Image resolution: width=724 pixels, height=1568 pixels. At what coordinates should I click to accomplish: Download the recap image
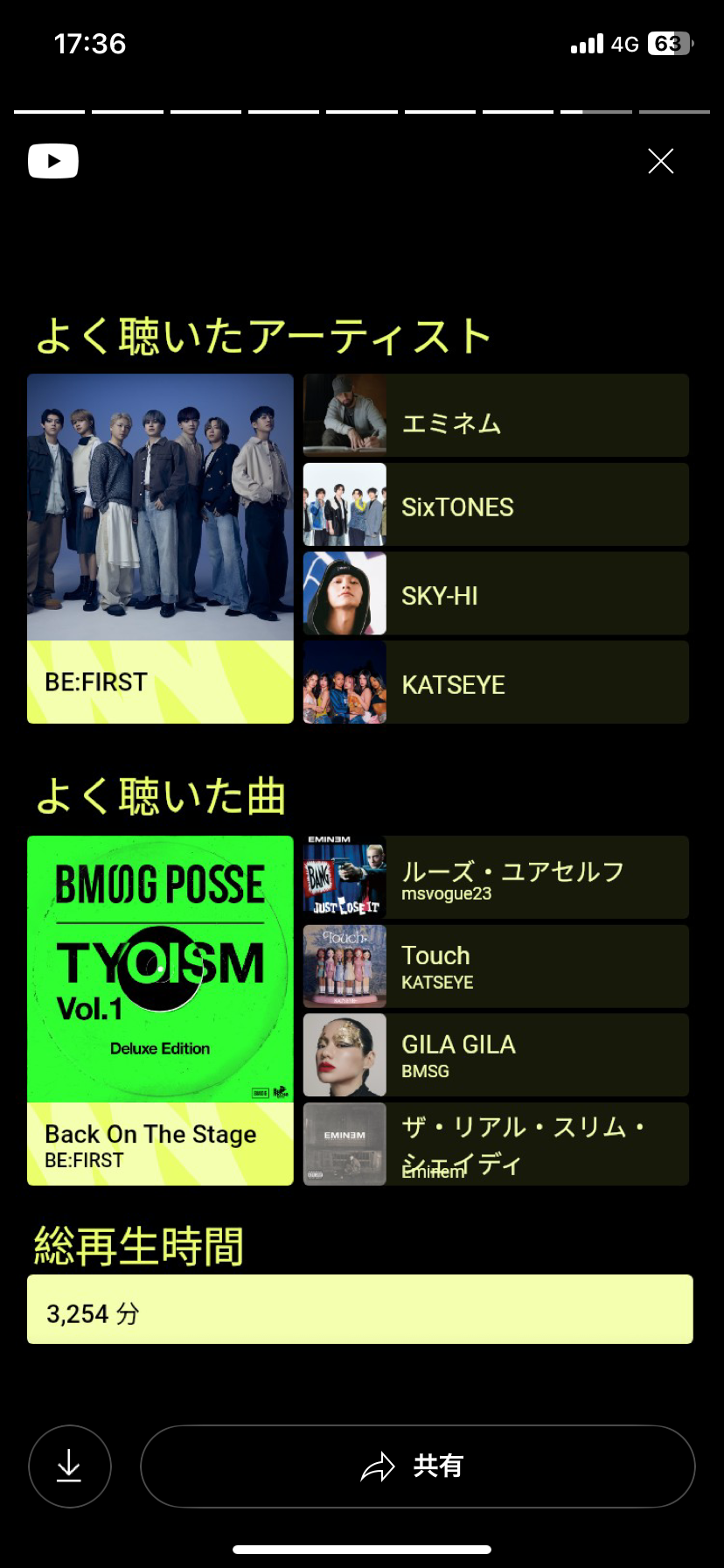click(x=69, y=1466)
